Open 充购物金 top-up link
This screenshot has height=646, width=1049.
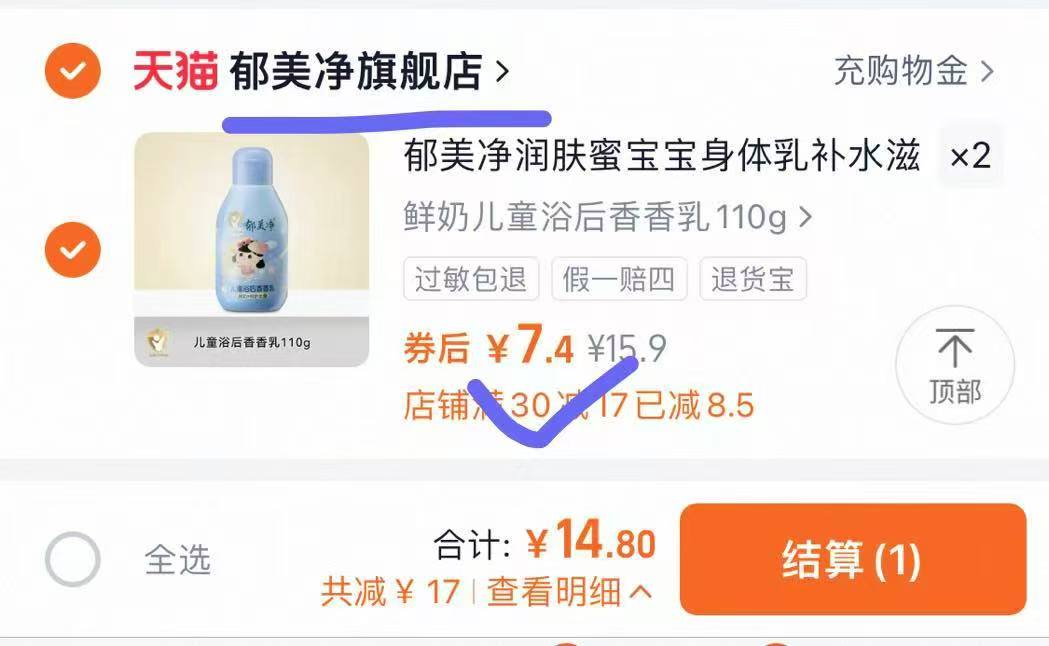click(913, 71)
